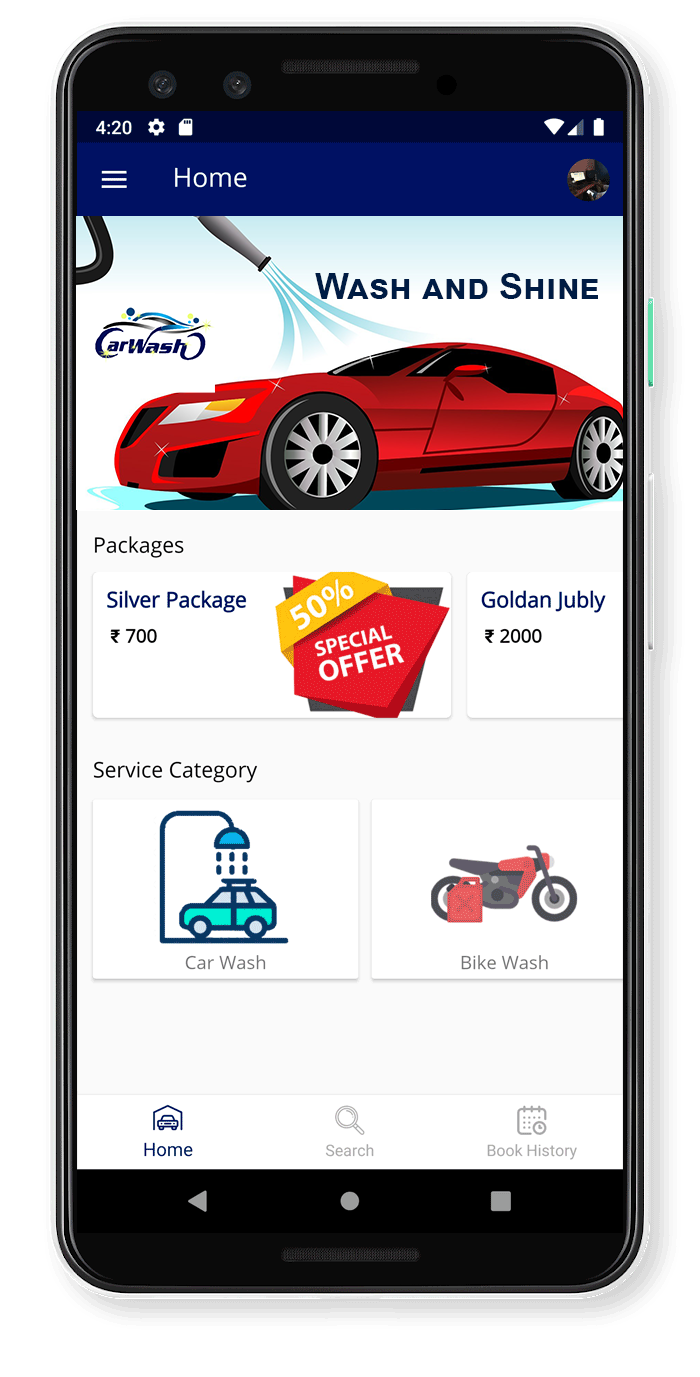Tap the system back button
Image resolution: width=700 pixels, height=1377 pixels.
tap(198, 1201)
